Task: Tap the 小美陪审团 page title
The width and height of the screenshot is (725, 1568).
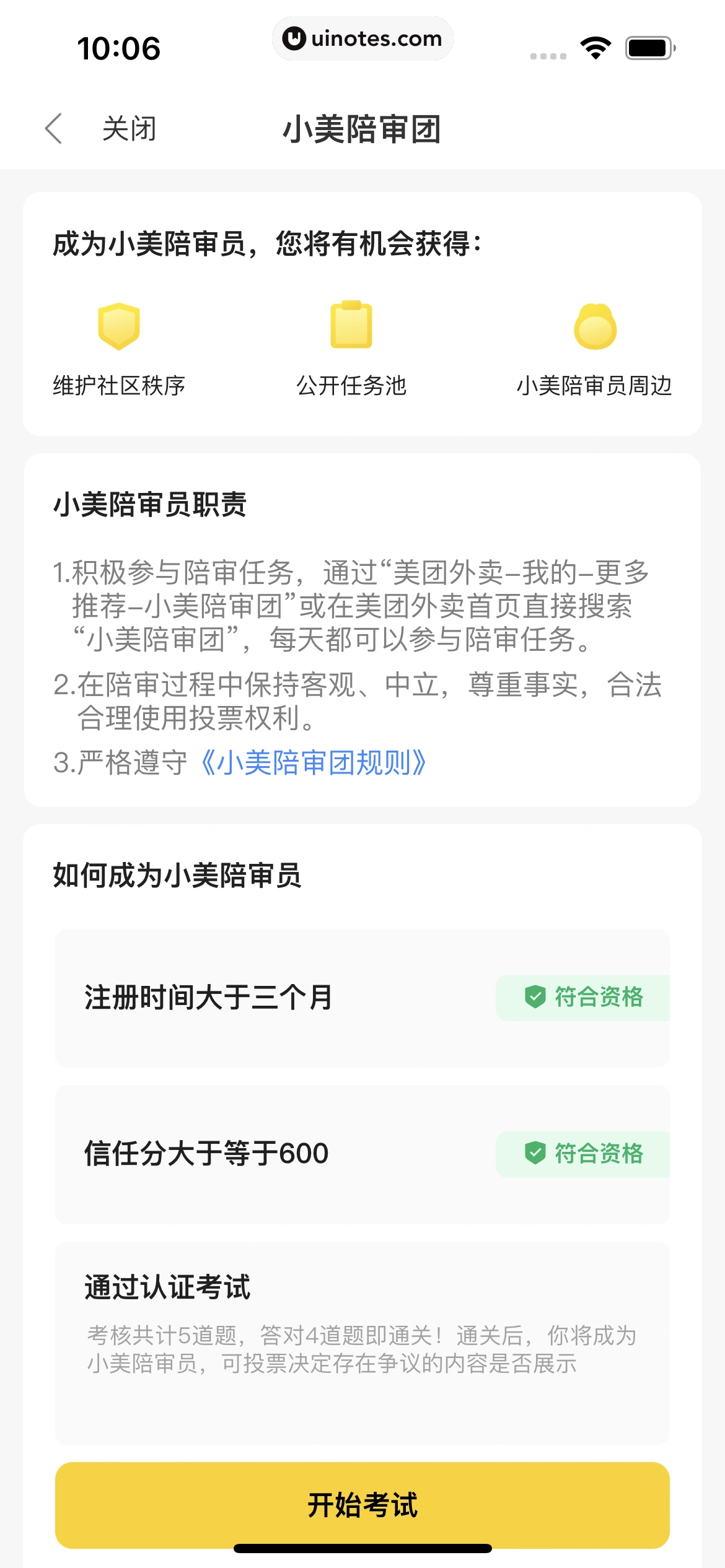Action: coord(362,128)
